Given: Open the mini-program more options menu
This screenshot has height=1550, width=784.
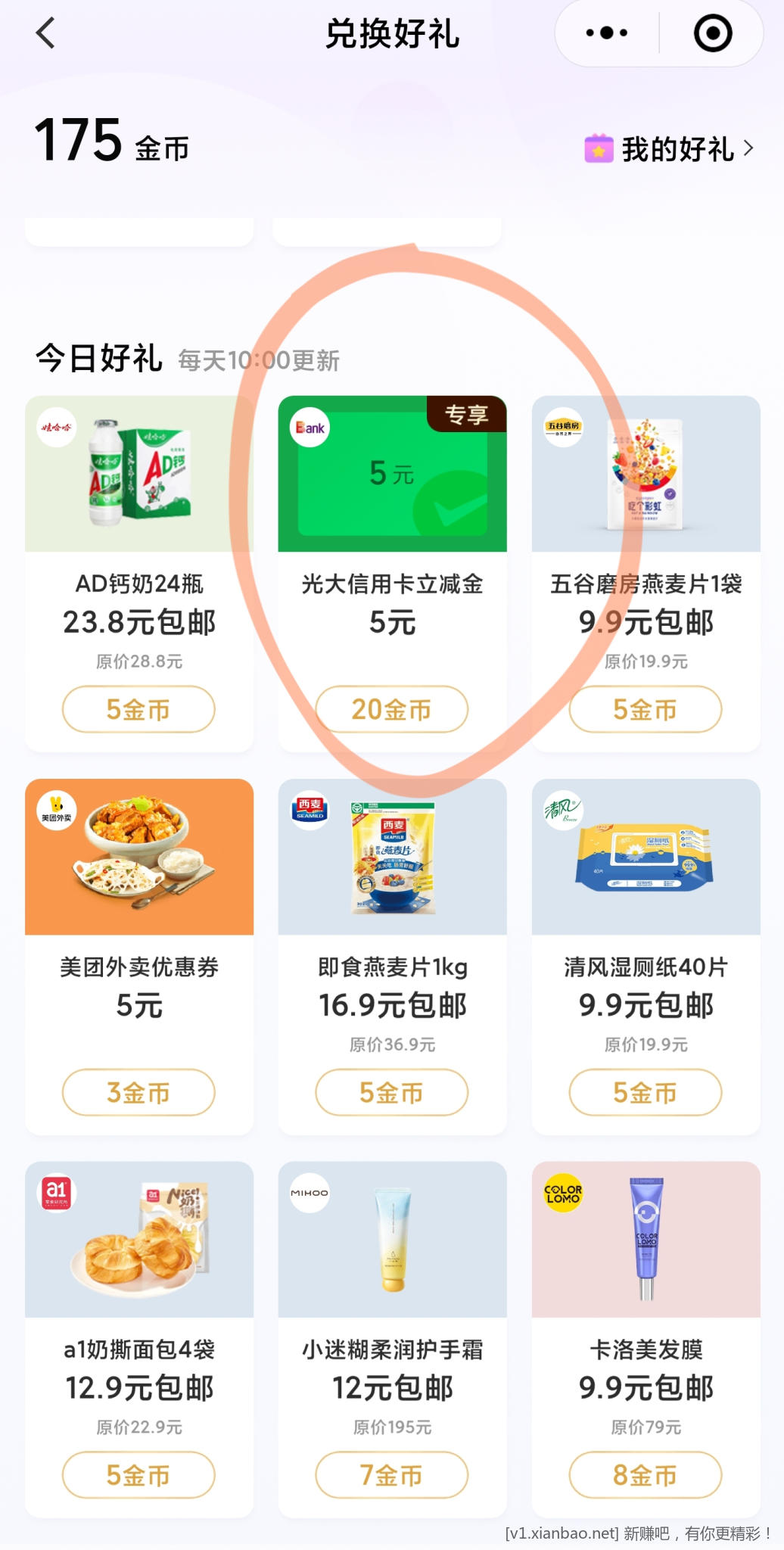Looking at the screenshot, I should [x=607, y=33].
